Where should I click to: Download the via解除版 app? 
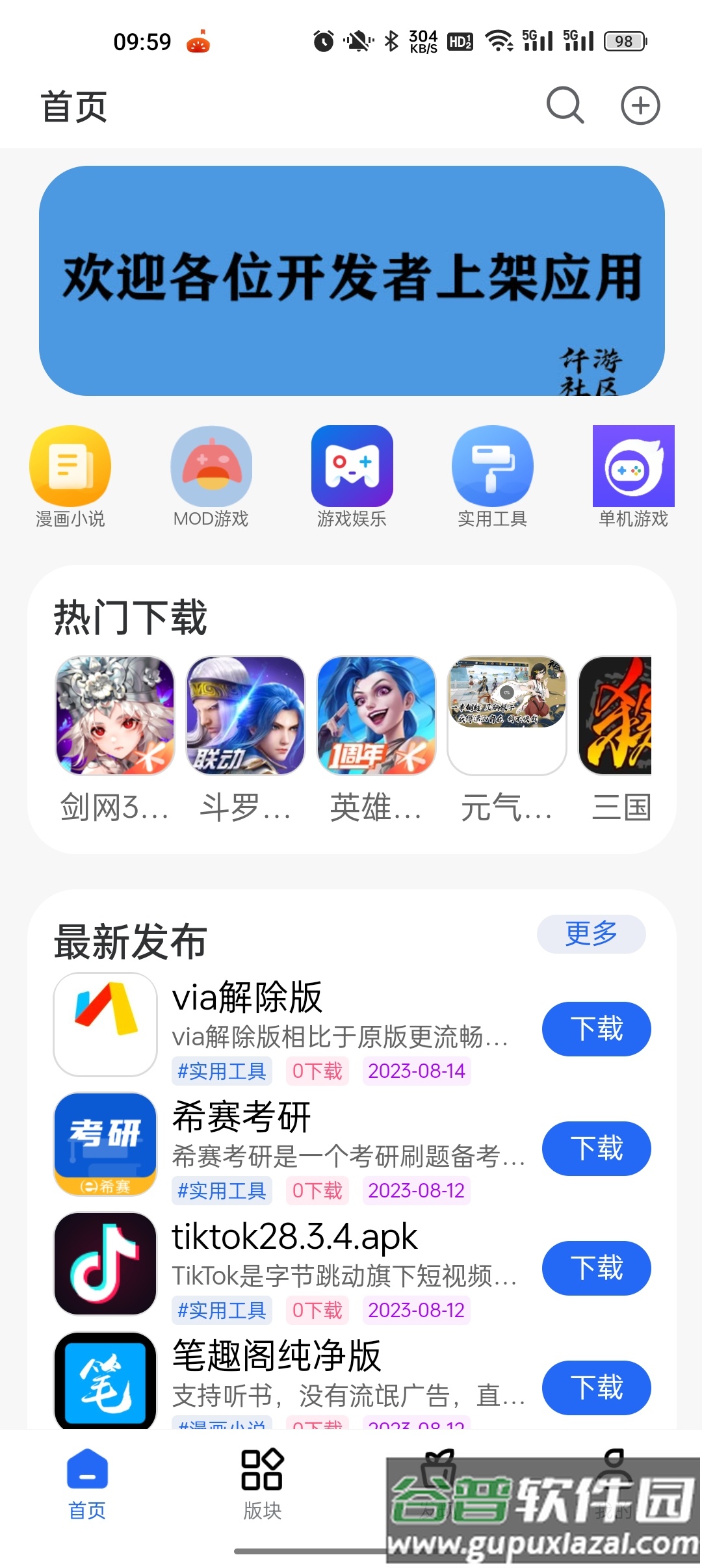pyautogui.click(x=596, y=1029)
